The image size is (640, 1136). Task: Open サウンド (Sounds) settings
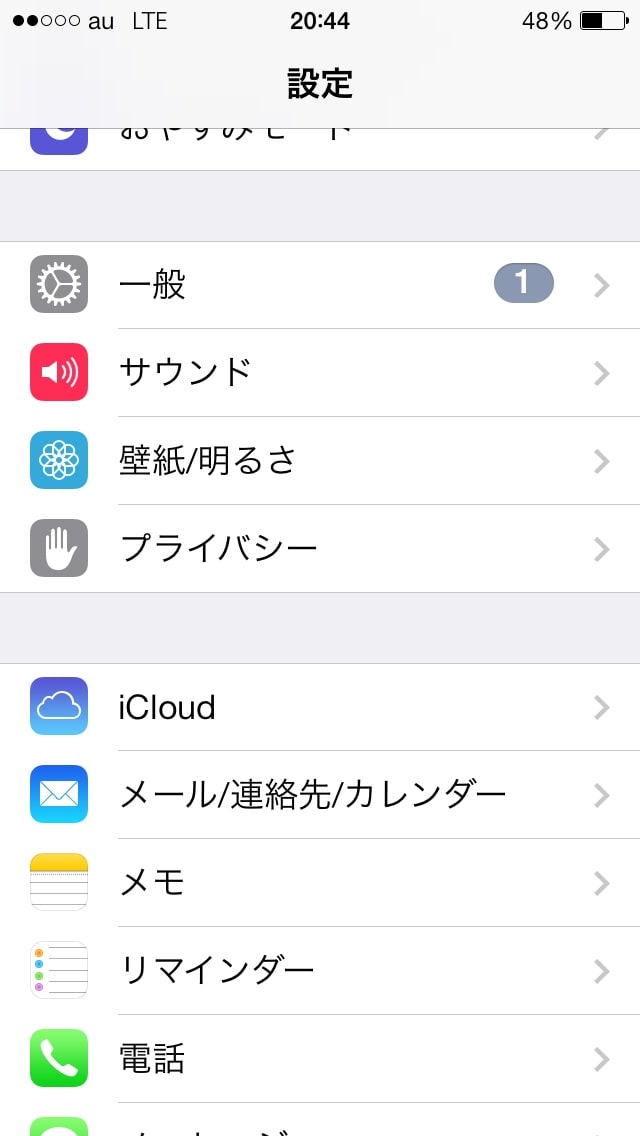pyautogui.click(x=320, y=372)
